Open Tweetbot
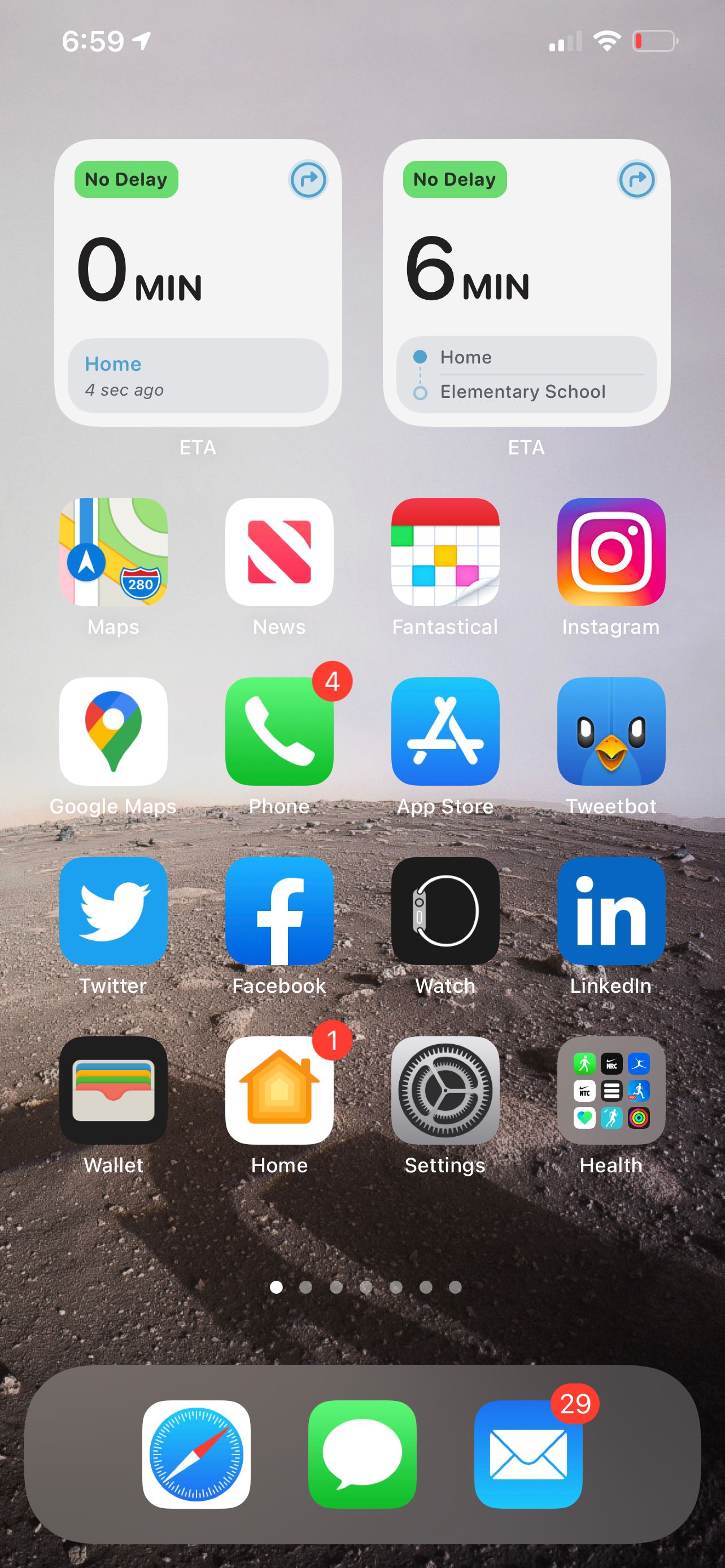Viewport: 725px width, 1568px height. coord(611,731)
